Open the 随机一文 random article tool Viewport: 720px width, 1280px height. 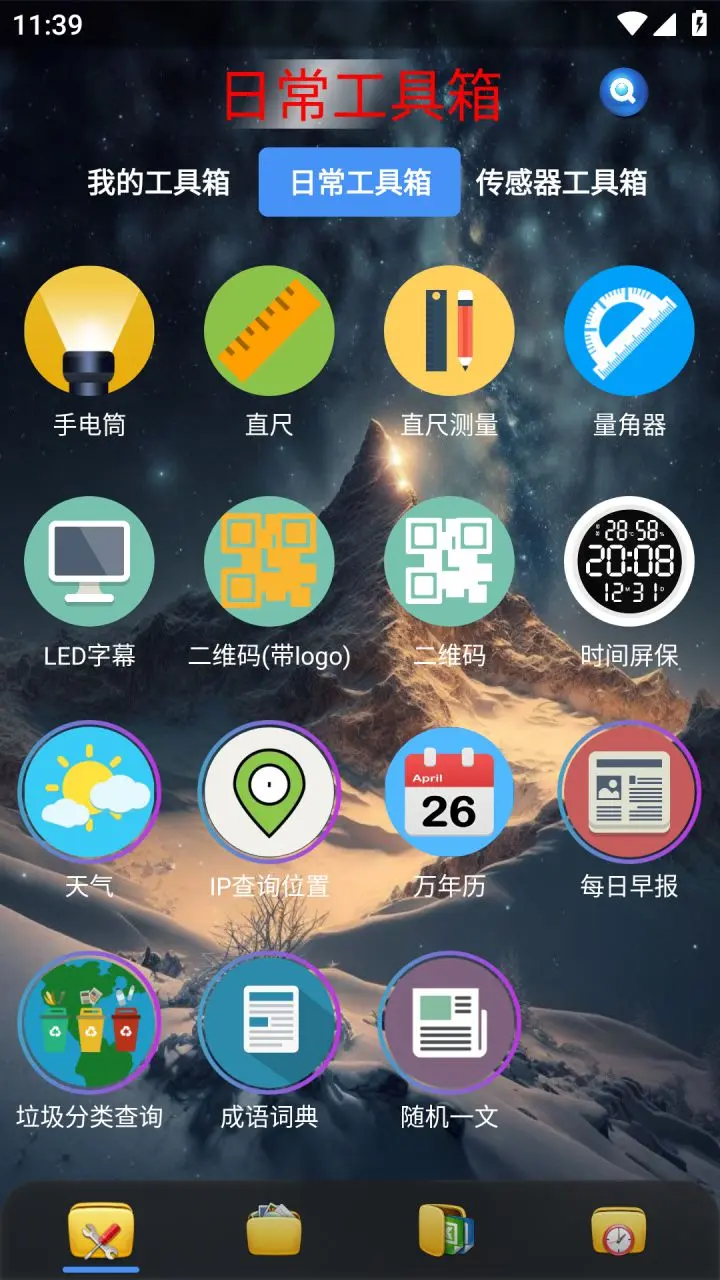pyautogui.click(x=449, y=1022)
